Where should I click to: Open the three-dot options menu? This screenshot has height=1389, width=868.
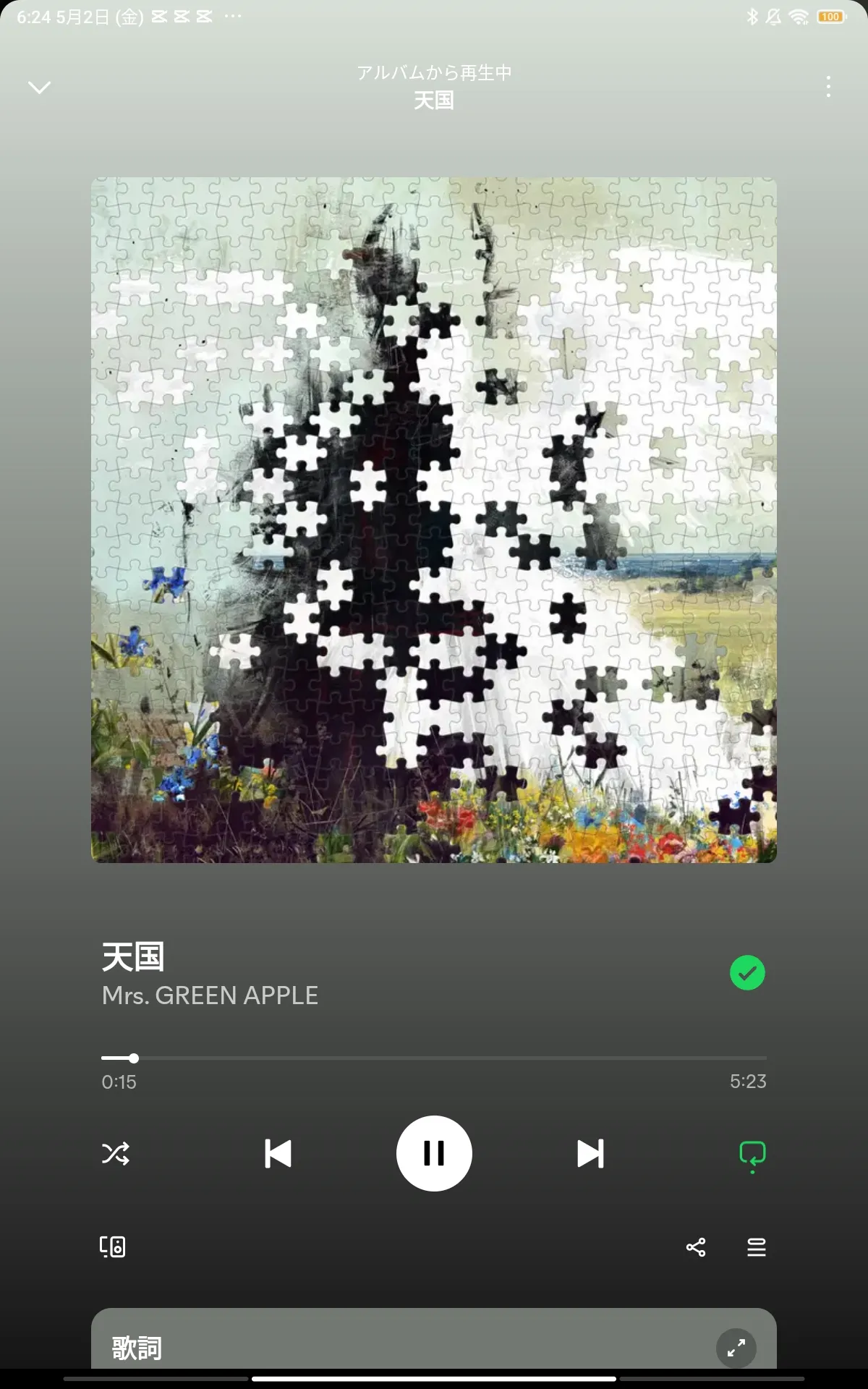828,87
